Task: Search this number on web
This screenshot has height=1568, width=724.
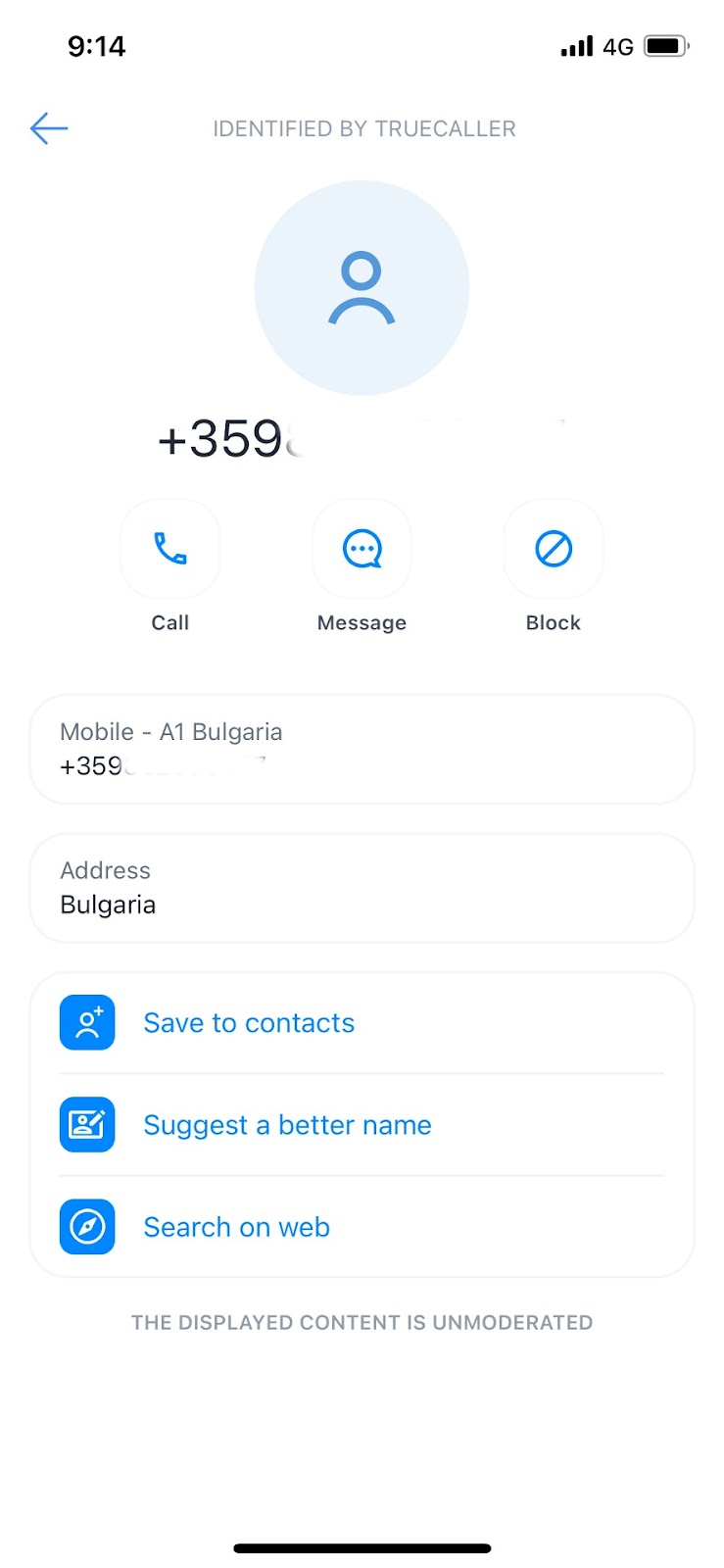Action: [236, 1227]
